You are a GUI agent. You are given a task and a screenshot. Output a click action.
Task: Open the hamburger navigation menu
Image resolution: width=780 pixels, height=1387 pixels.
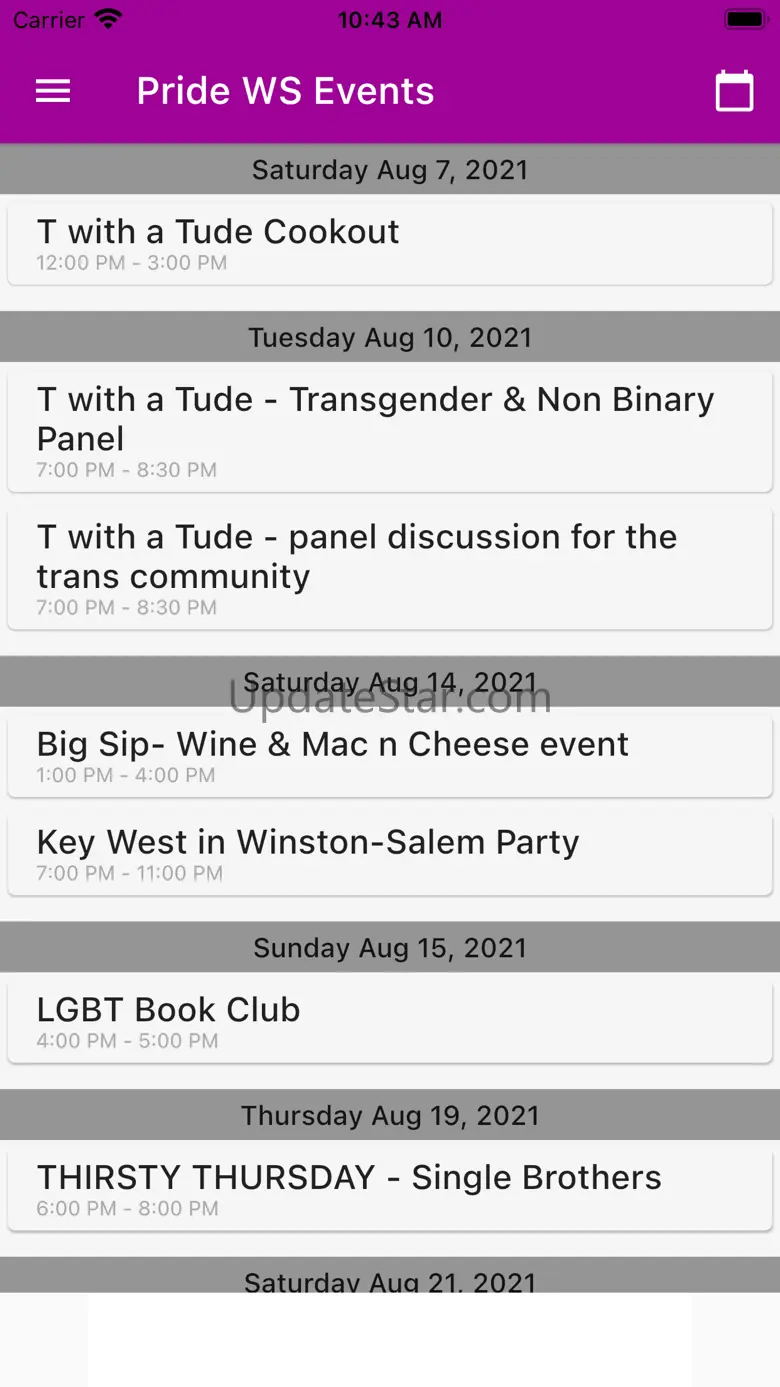(x=53, y=92)
